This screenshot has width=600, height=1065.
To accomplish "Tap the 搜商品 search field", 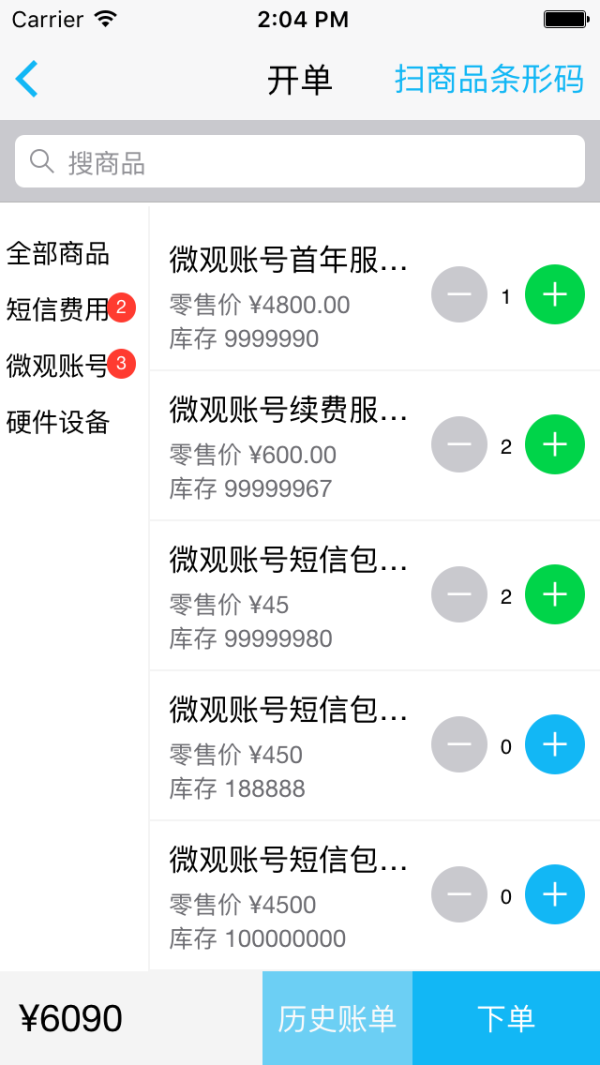I will [x=300, y=162].
